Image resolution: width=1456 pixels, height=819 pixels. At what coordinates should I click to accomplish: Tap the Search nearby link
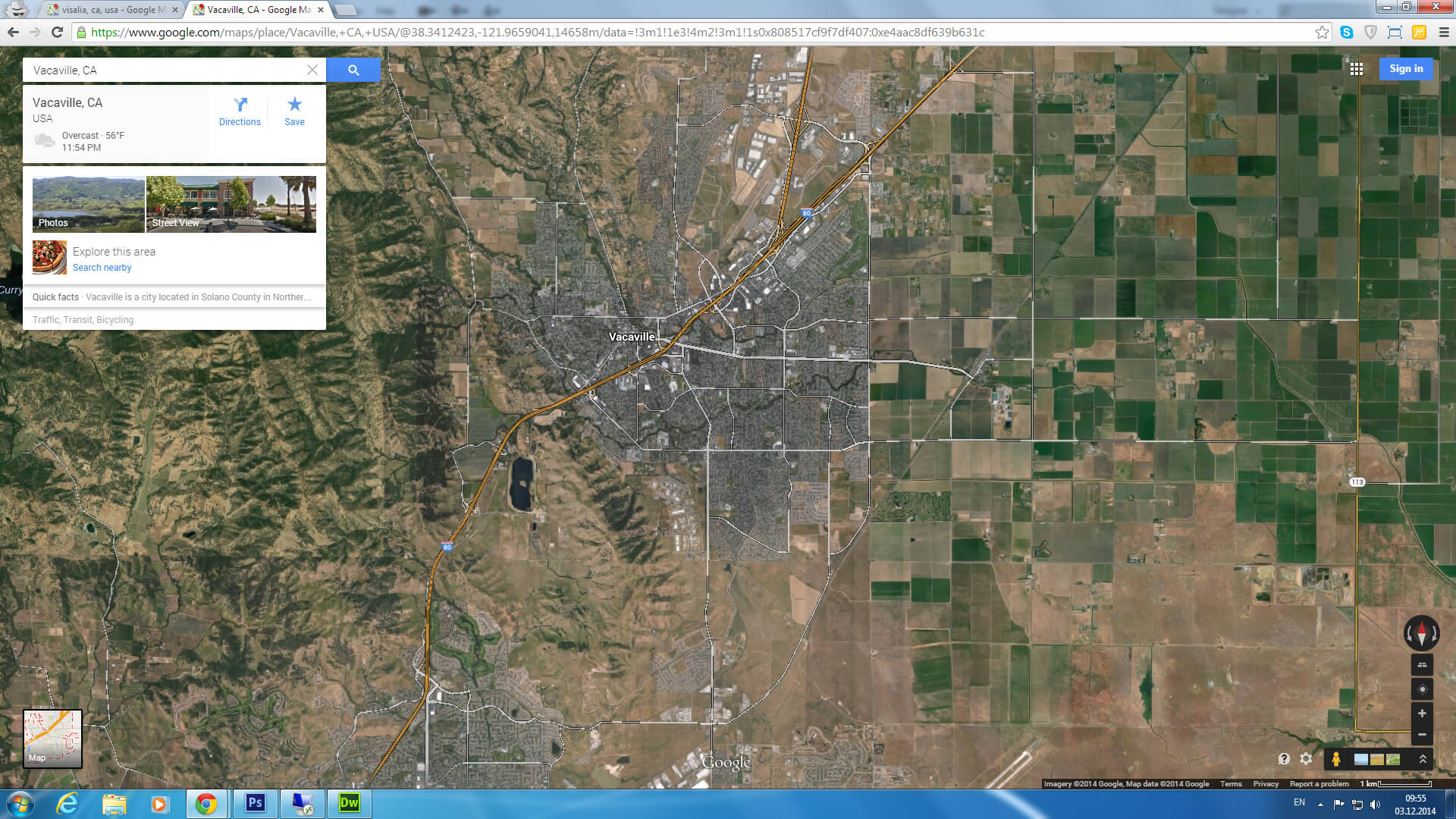pos(102,268)
